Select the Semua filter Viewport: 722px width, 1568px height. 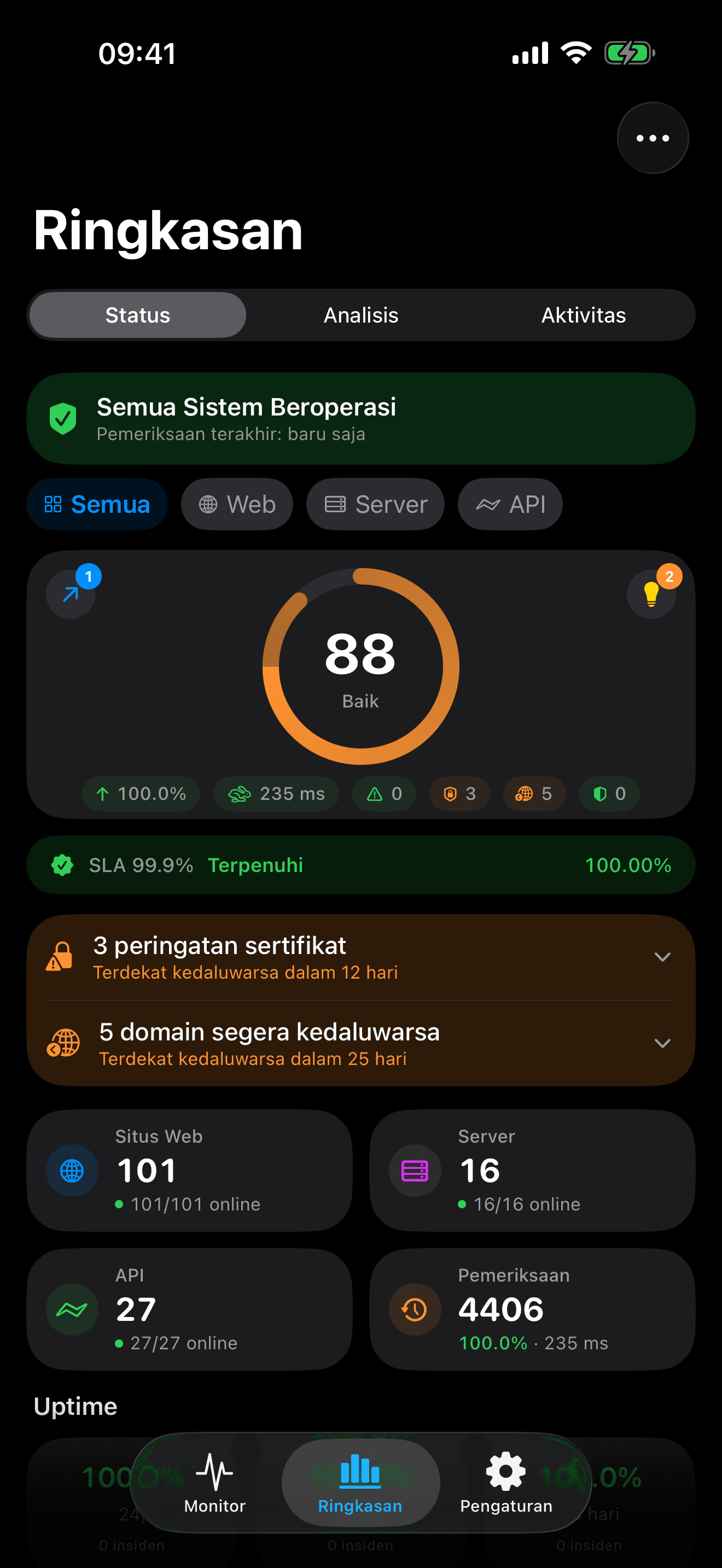(x=97, y=504)
